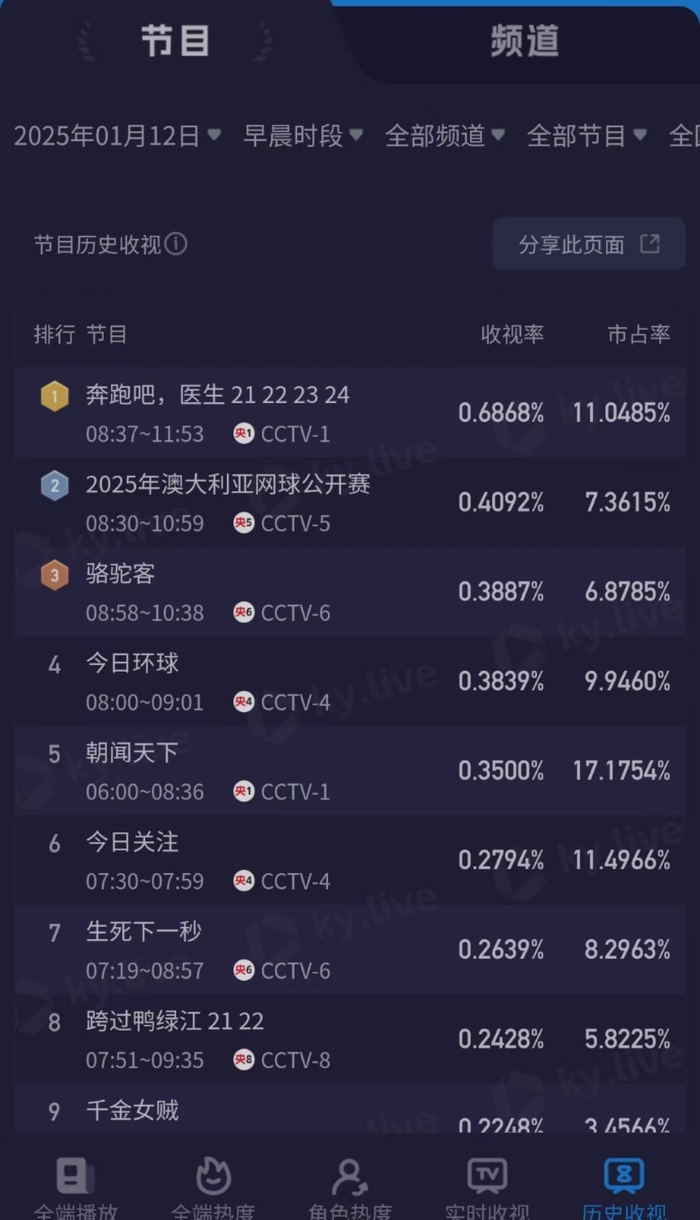The width and height of the screenshot is (700, 1220).
Task: Open the 角色热度 tab
Action: 350,1188
